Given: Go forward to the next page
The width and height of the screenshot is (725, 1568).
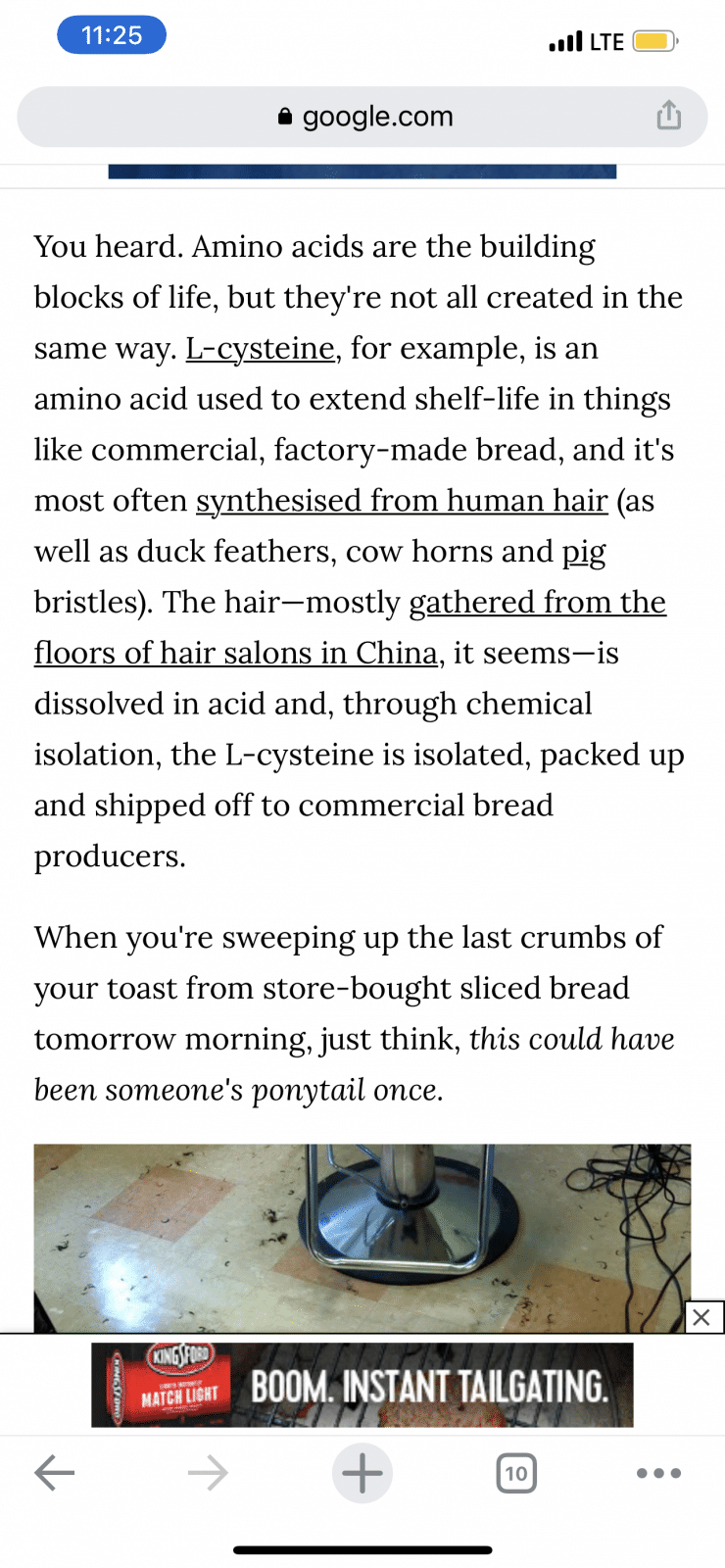Looking at the screenshot, I should (208, 1472).
